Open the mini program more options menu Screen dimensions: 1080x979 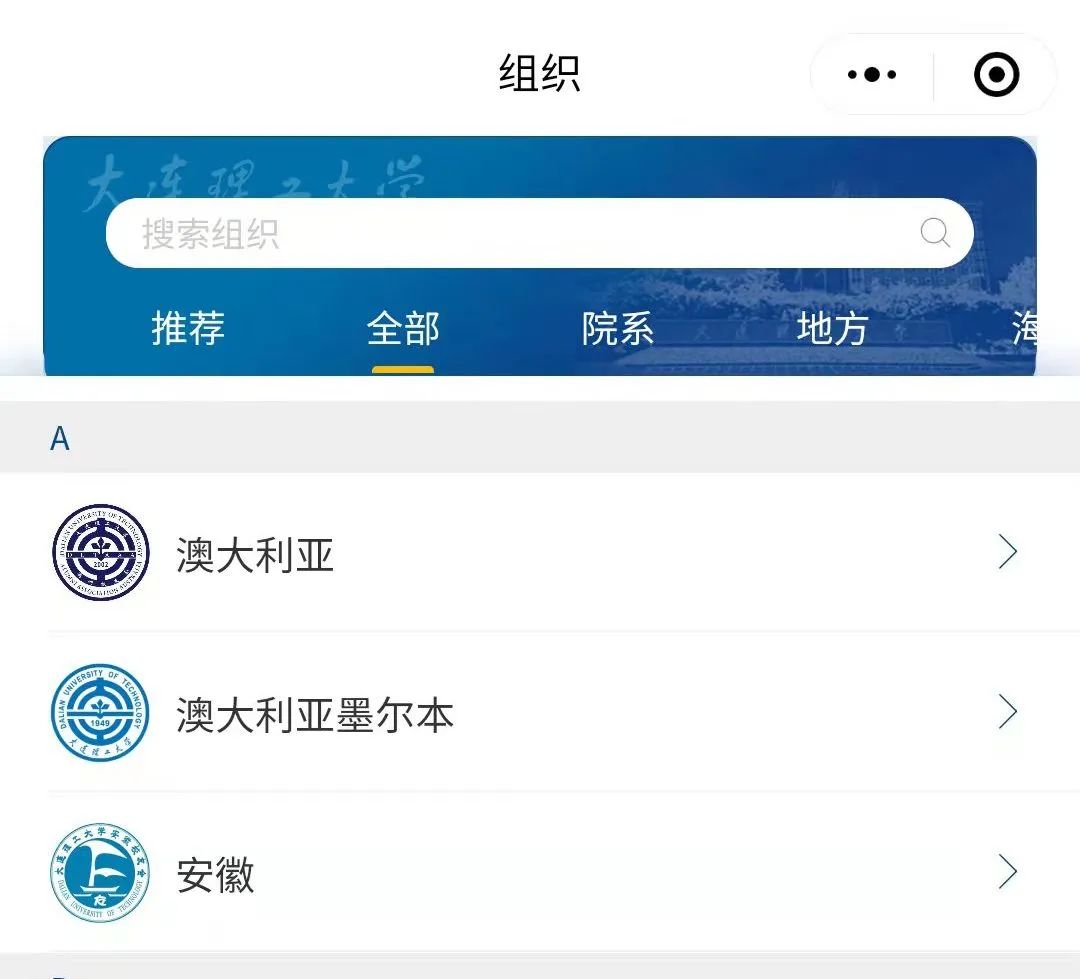[871, 75]
